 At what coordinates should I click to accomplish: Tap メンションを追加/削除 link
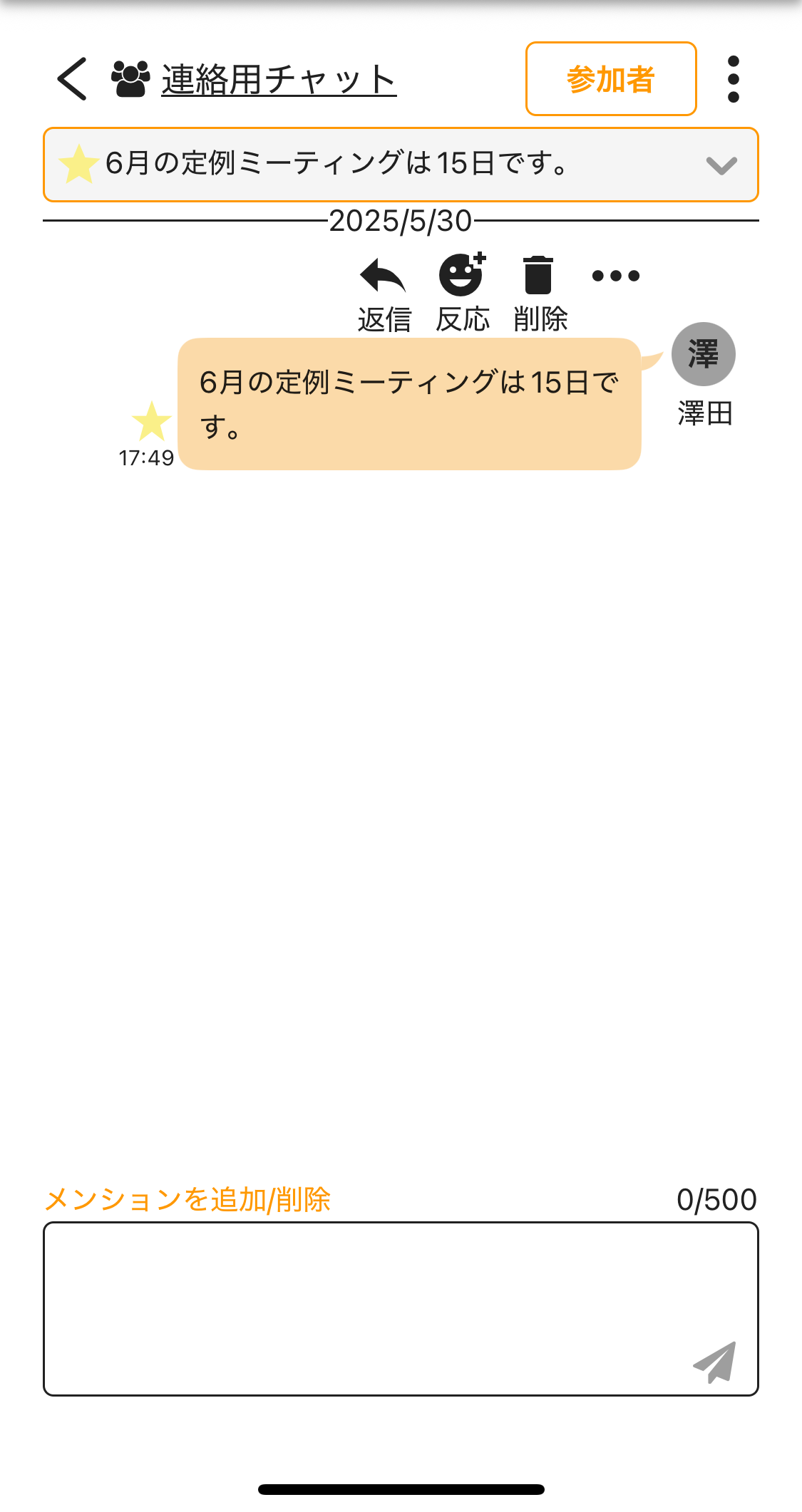(187, 1200)
